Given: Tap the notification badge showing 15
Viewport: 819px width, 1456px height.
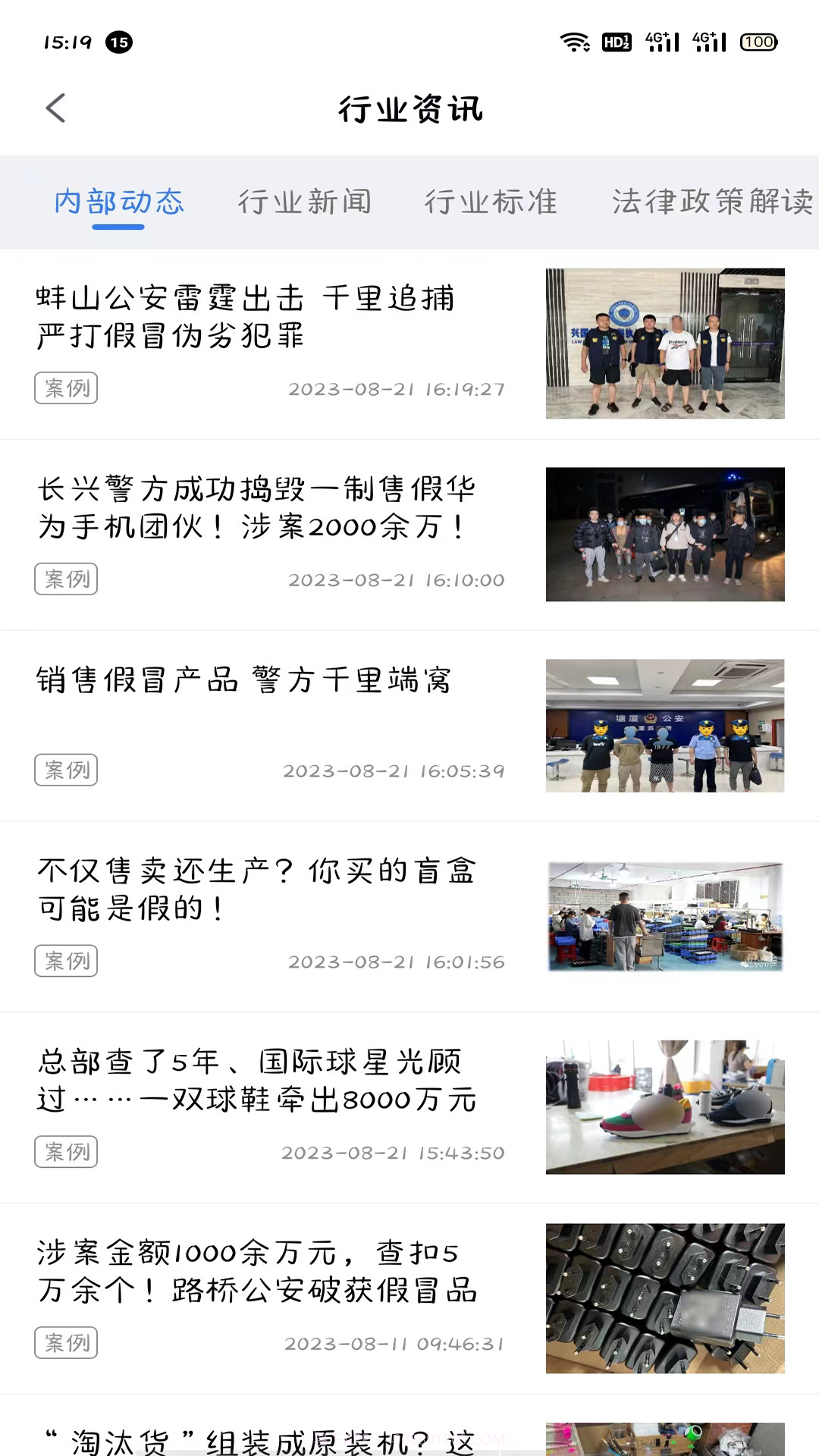Looking at the screenshot, I should tap(118, 44).
